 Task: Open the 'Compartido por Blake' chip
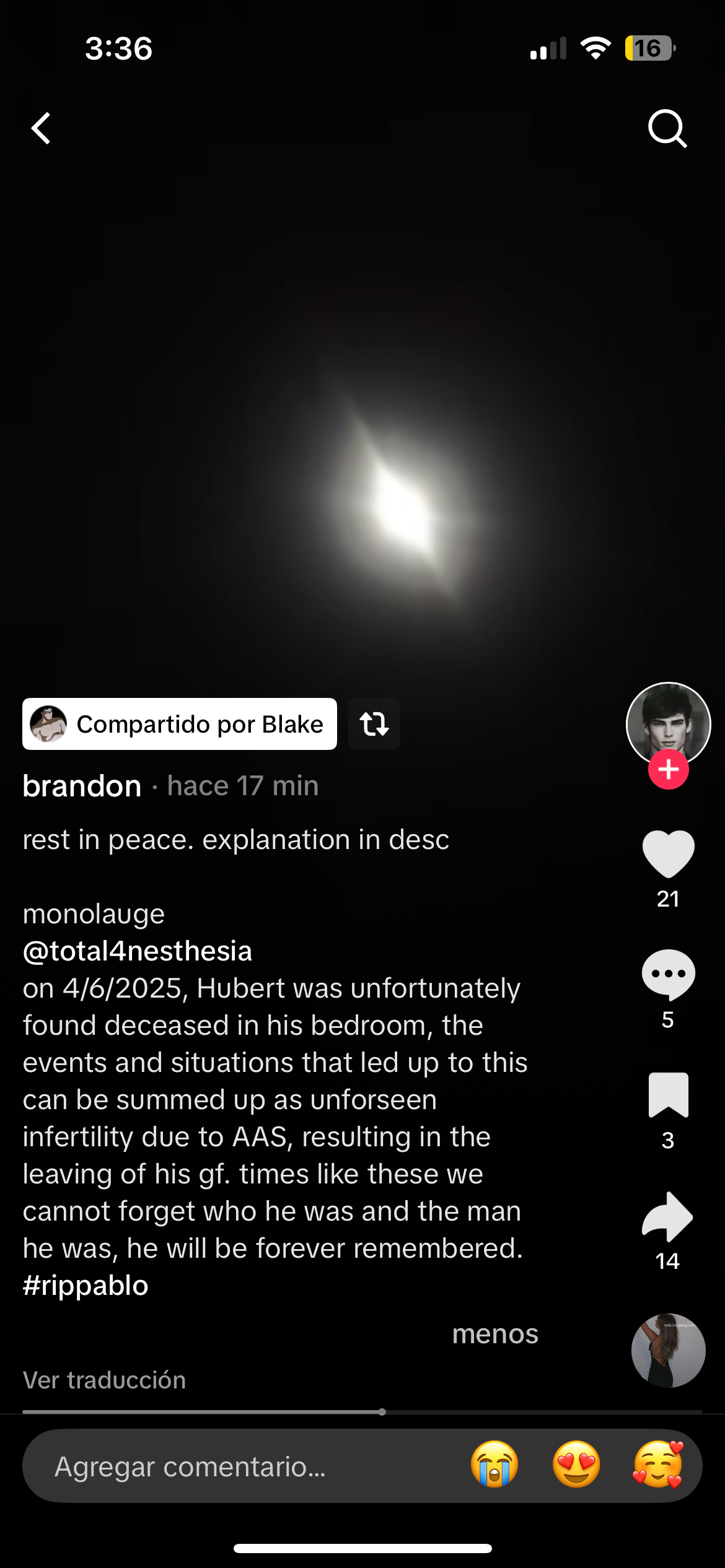click(180, 724)
